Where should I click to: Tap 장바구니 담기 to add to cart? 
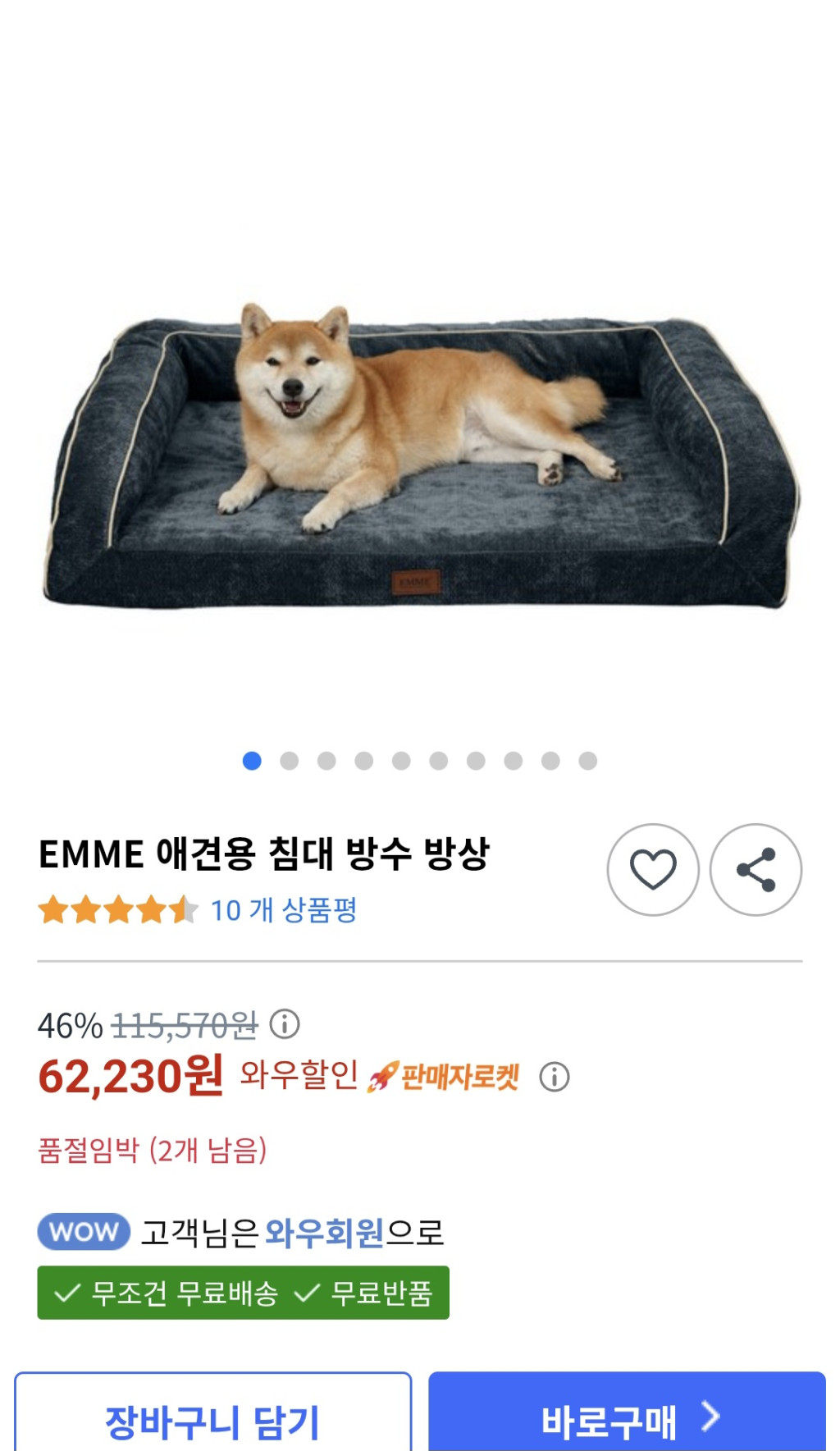212,1419
